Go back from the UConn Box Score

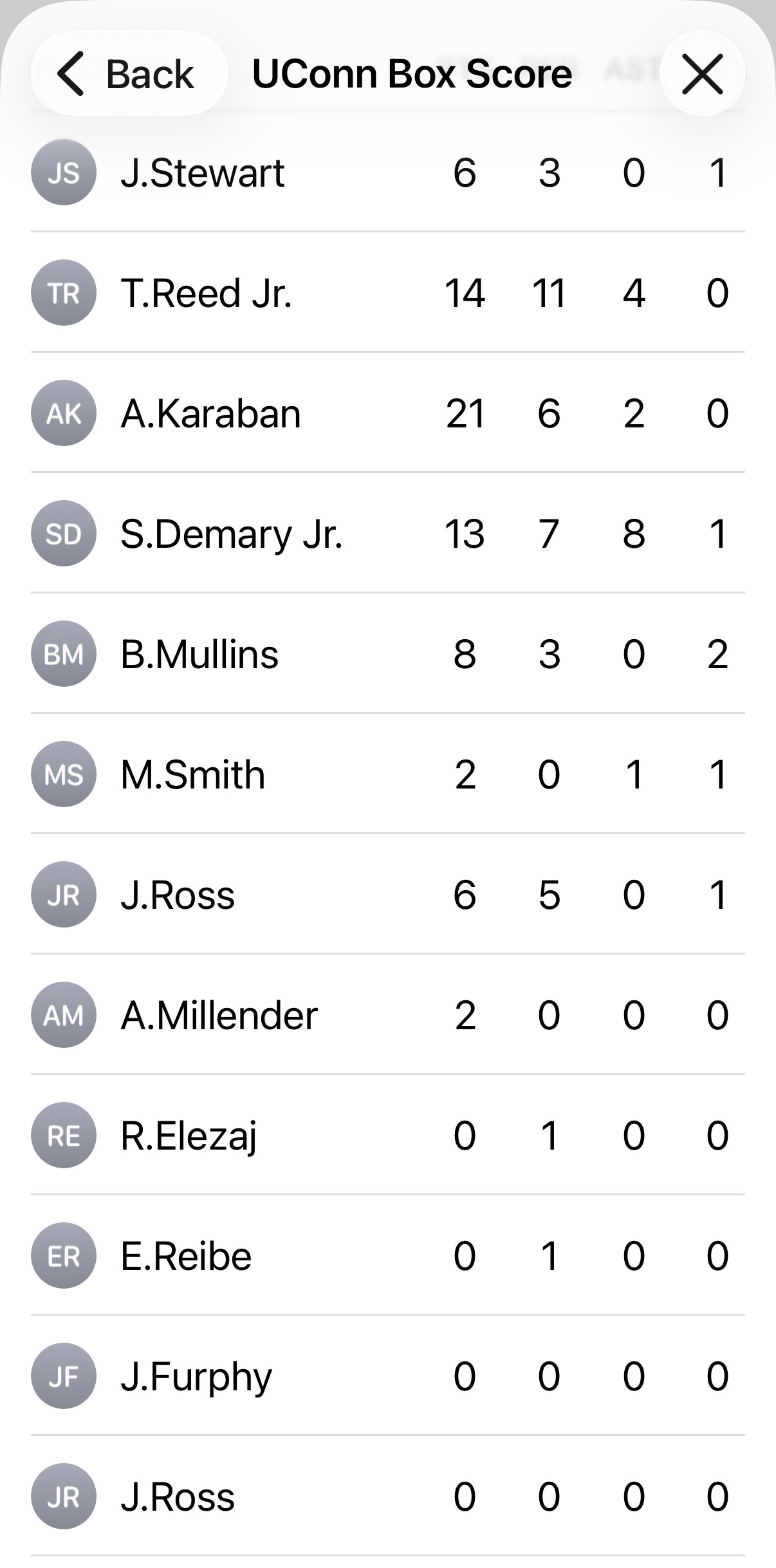pyautogui.click(x=127, y=74)
